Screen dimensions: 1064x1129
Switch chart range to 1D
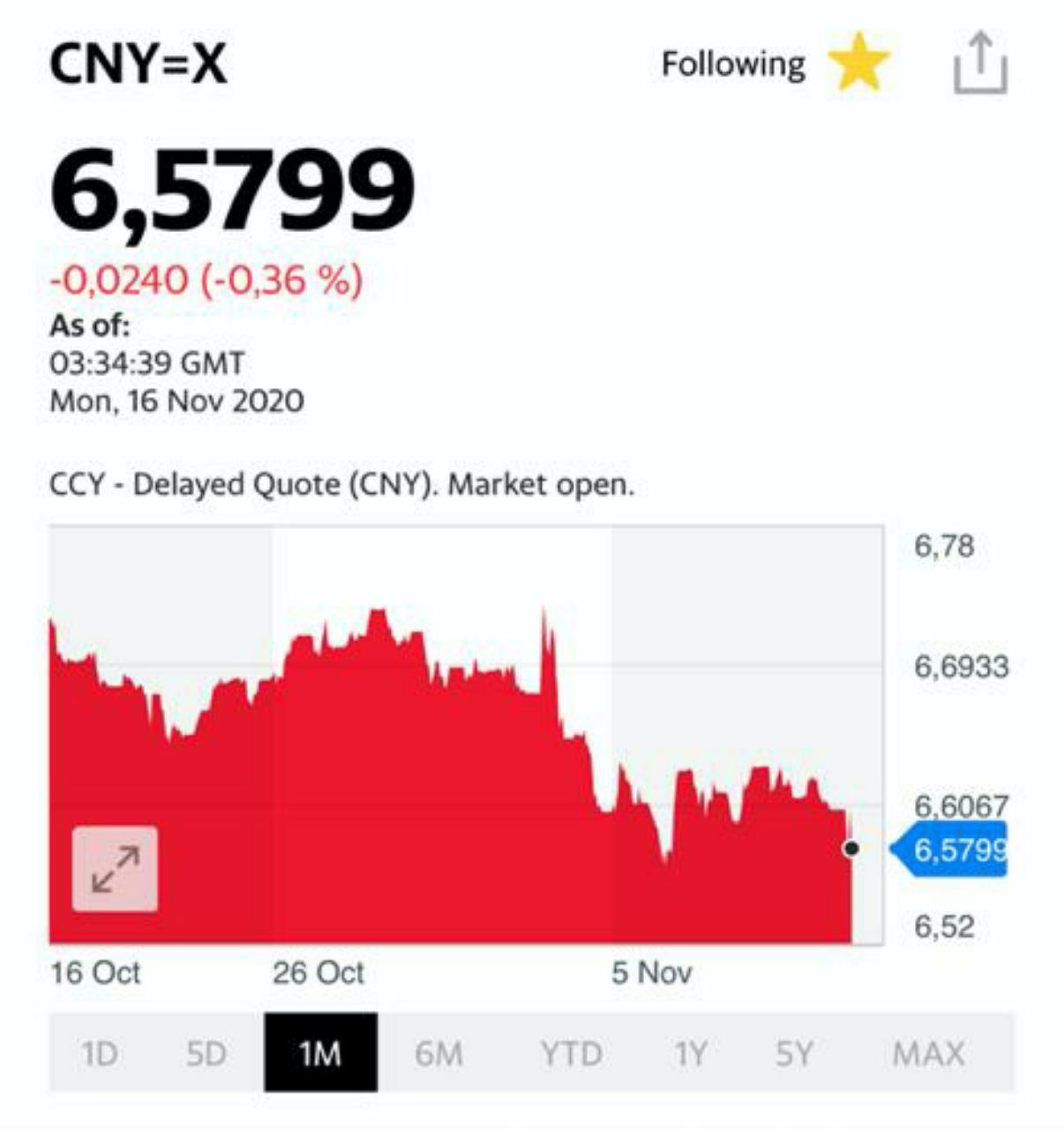pyautogui.click(x=100, y=1053)
